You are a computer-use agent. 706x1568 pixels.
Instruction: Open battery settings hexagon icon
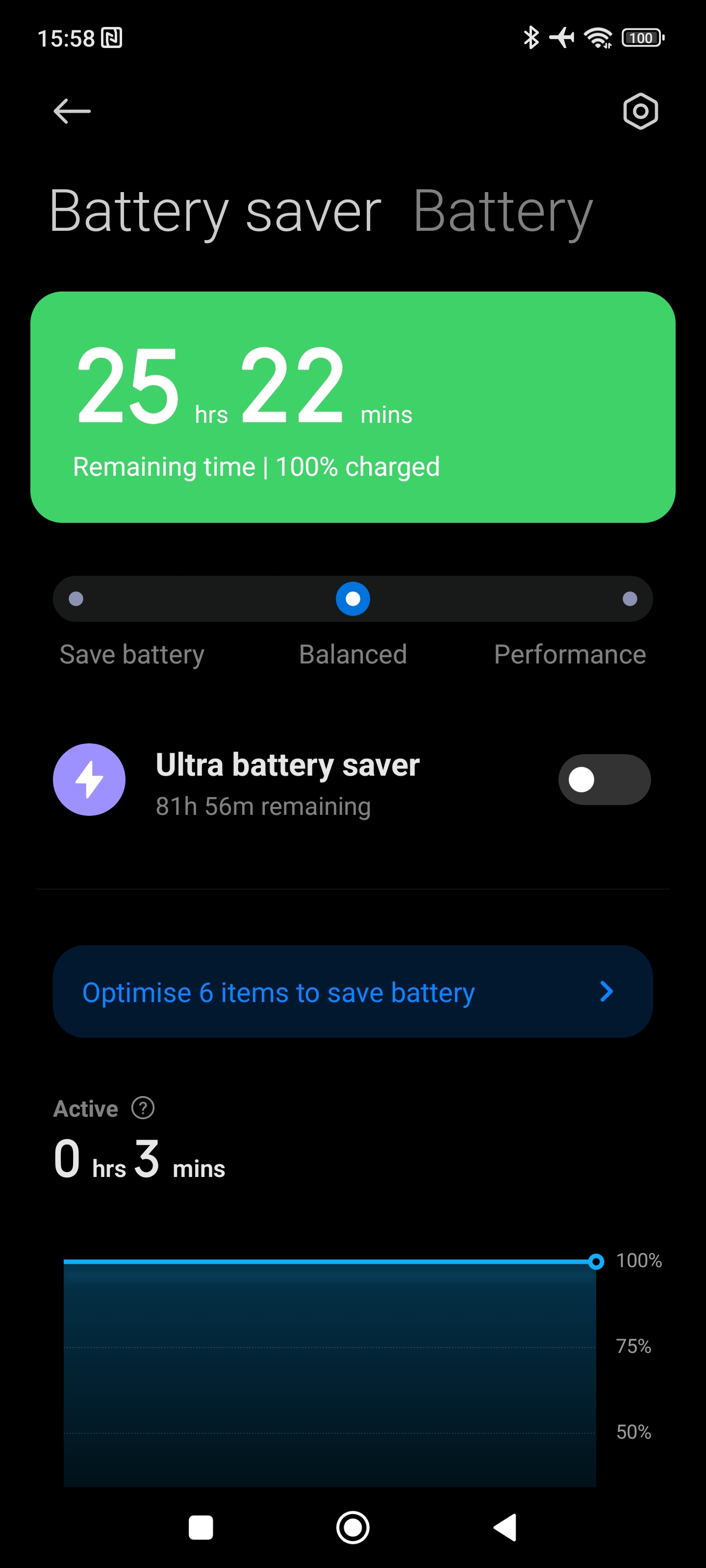click(x=640, y=111)
